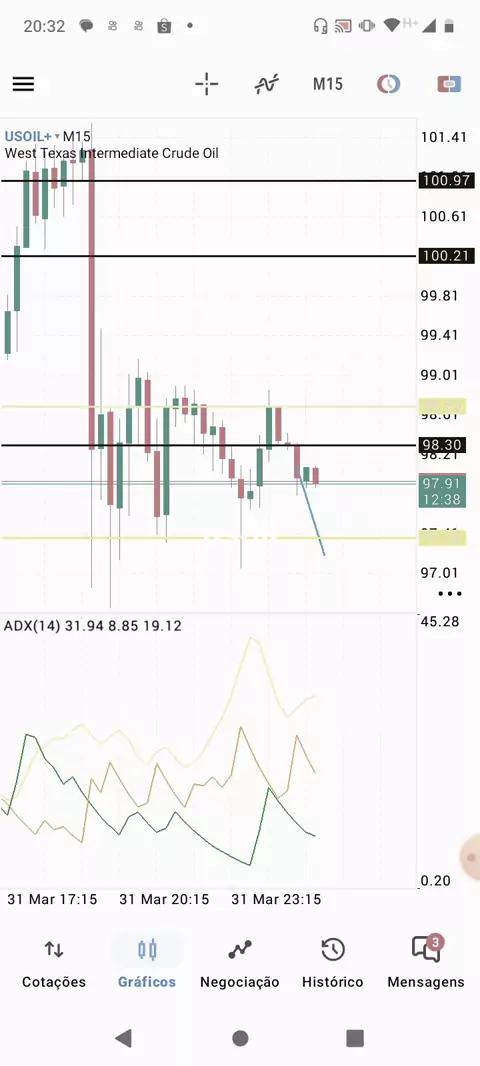Switch to the Gráficos tab
Screen dimensions: 480x1066
point(147,964)
